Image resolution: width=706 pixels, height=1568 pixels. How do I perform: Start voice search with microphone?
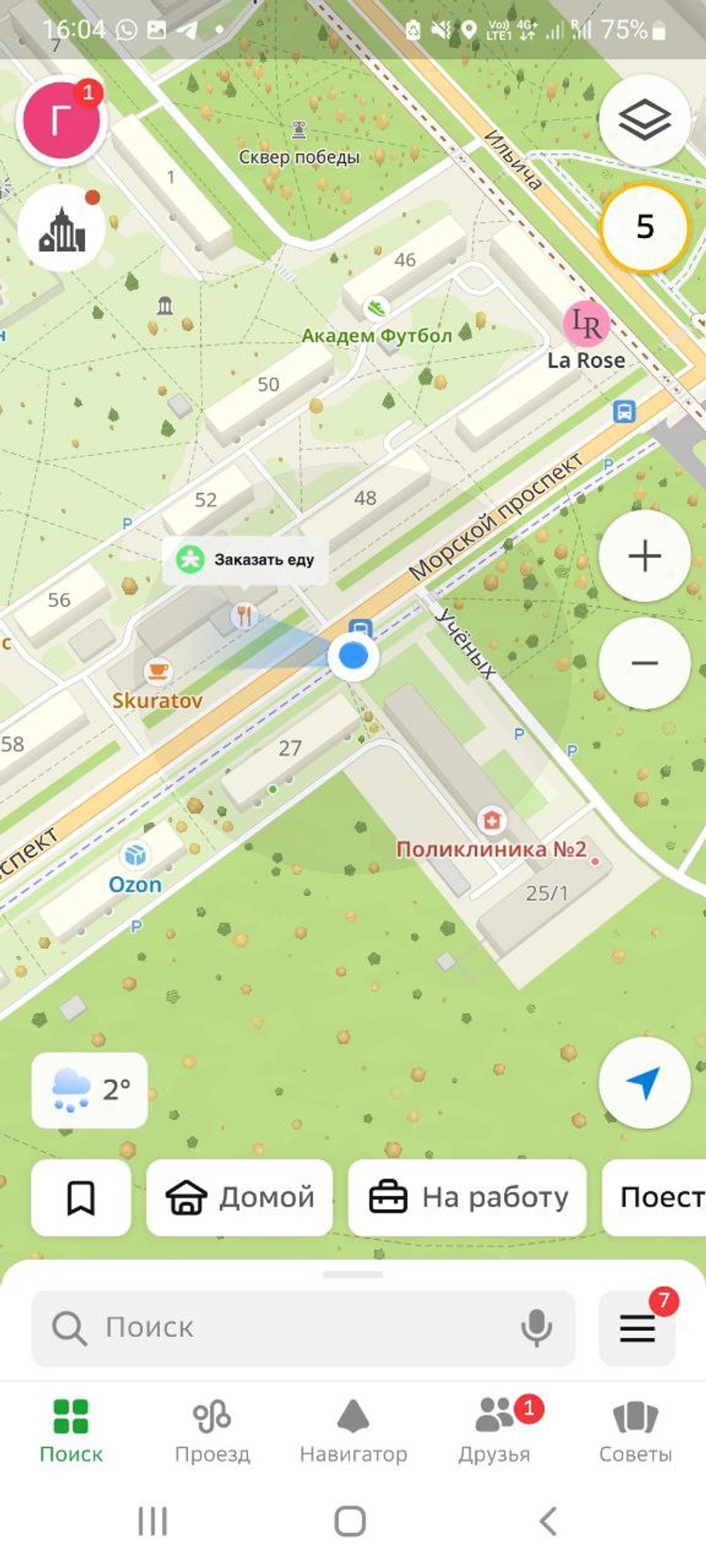click(x=536, y=1327)
